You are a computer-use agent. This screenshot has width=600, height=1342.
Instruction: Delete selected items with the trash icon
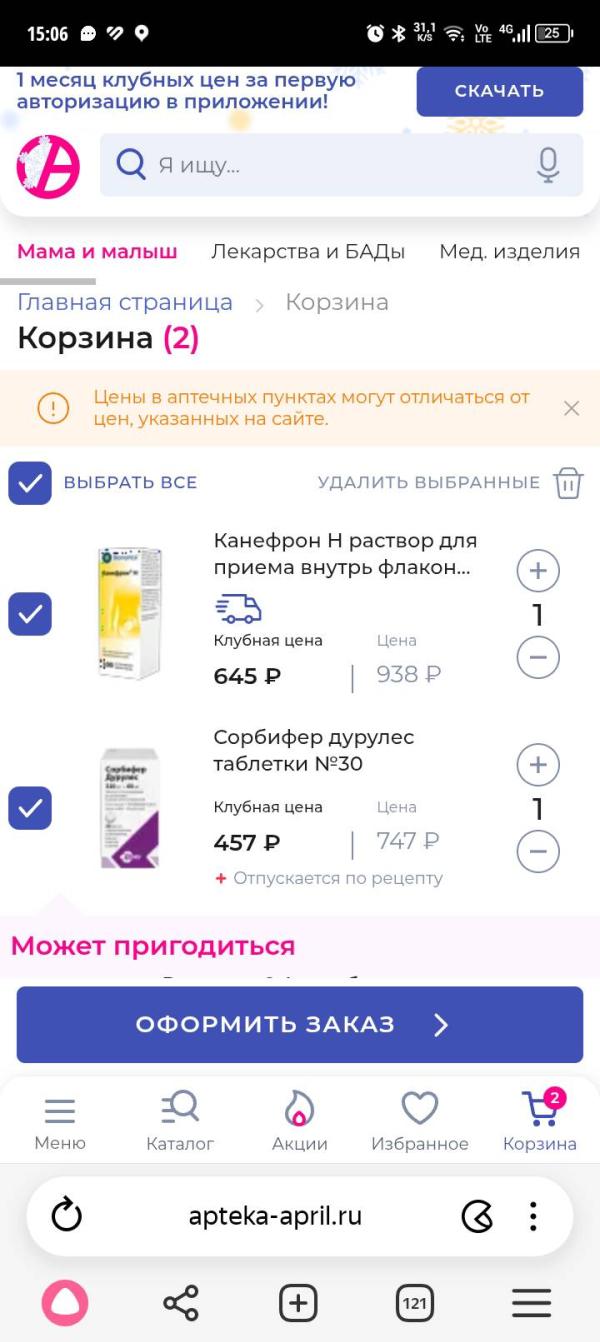pyautogui.click(x=568, y=483)
